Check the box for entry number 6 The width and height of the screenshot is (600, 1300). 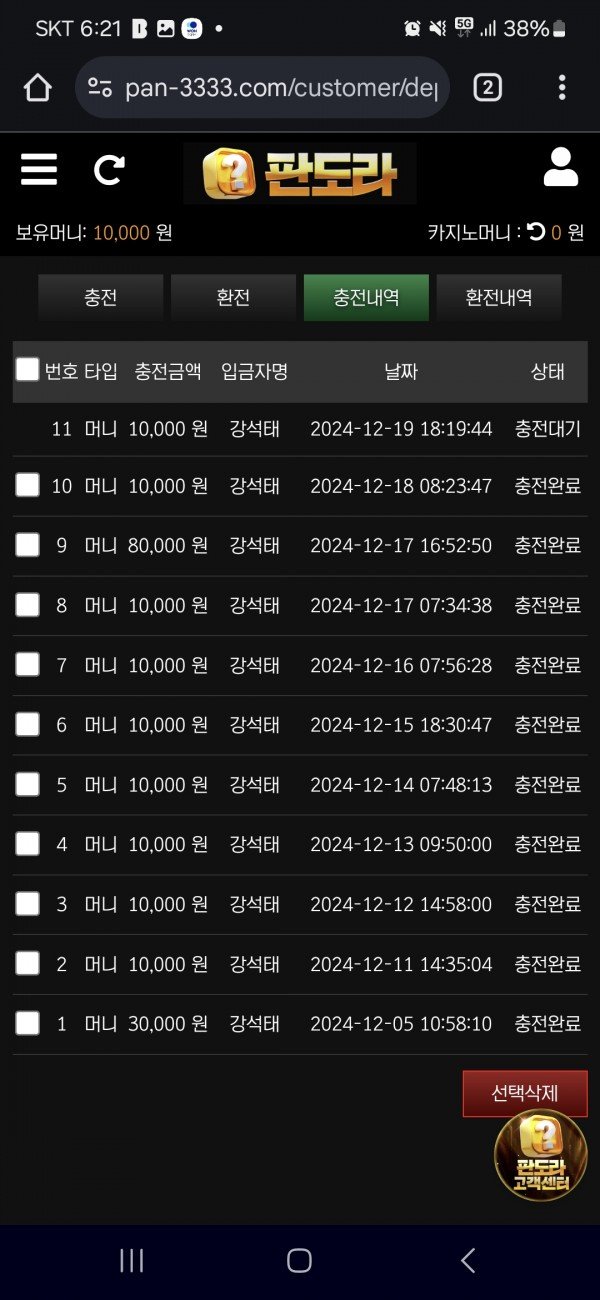27,724
